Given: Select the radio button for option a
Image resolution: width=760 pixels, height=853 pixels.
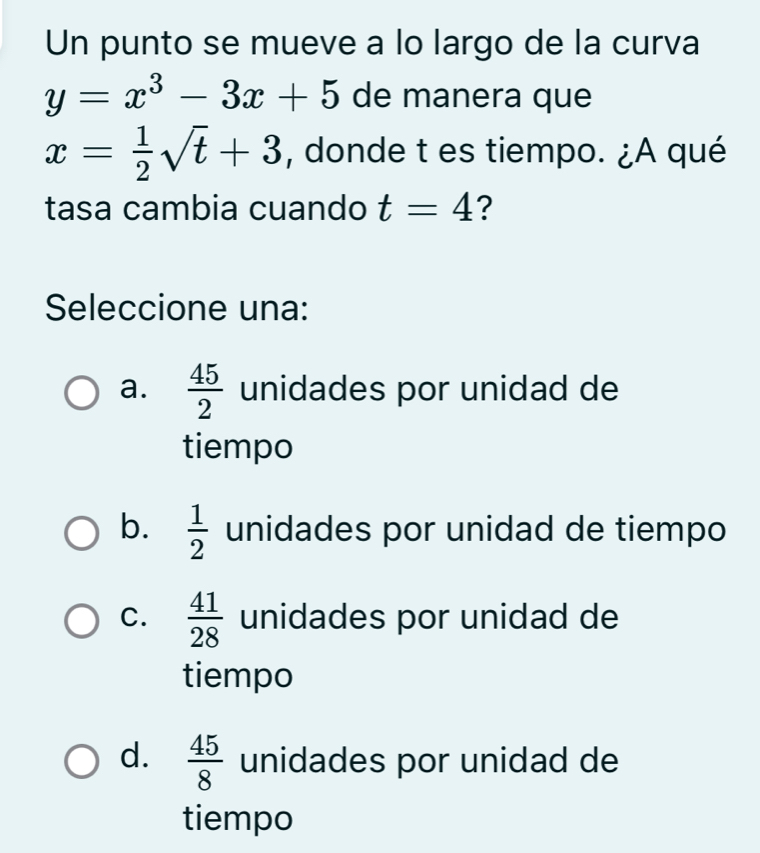Looking at the screenshot, I should click(x=83, y=390).
